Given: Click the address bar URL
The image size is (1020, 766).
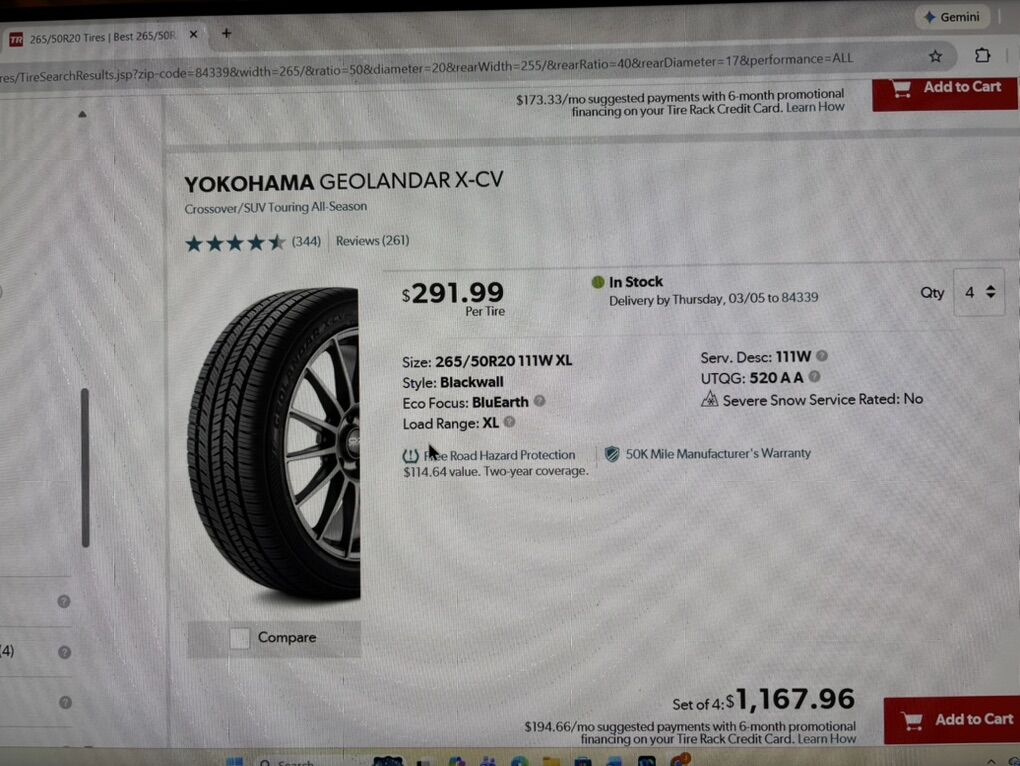Looking at the screenshot, I should click(x=450, y=58).
